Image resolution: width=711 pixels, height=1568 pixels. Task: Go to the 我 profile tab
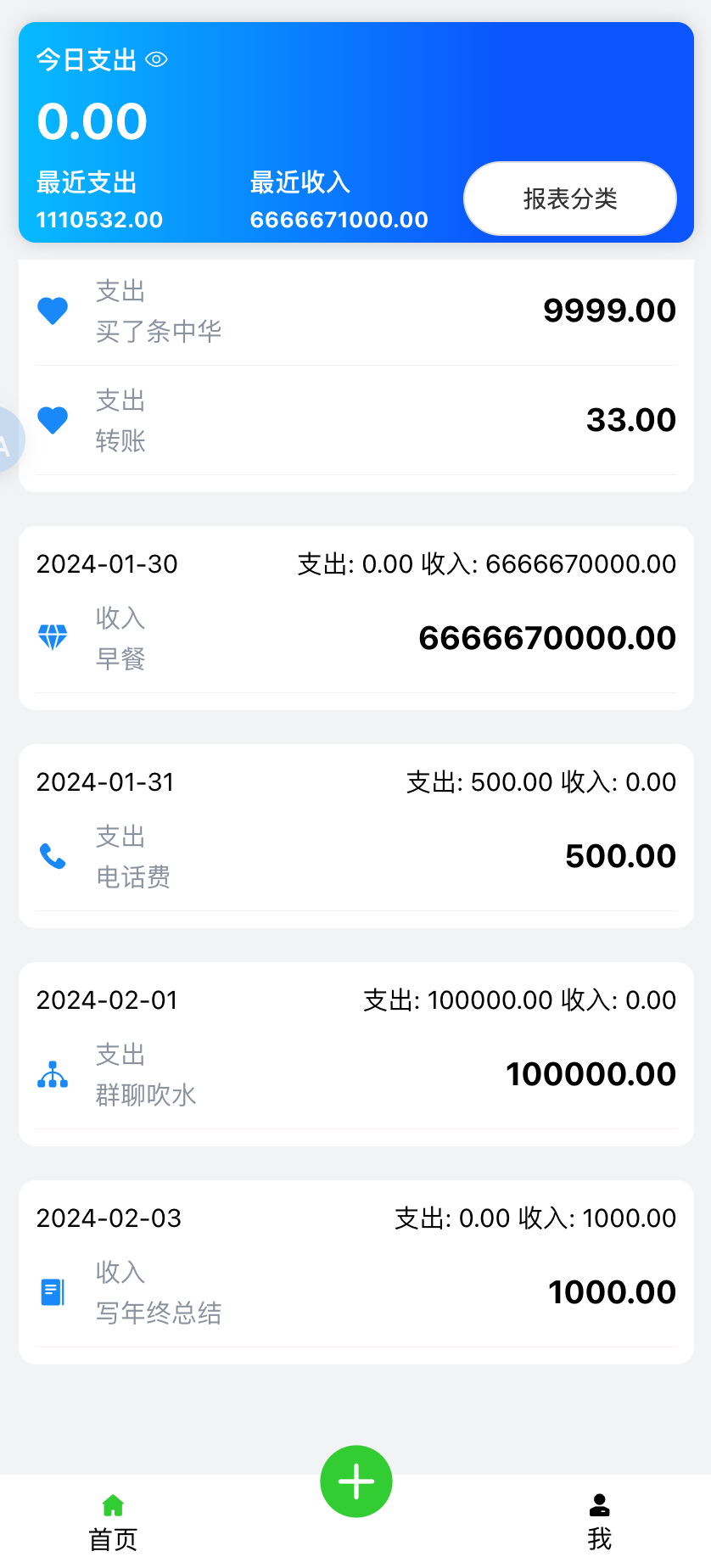599,1522
